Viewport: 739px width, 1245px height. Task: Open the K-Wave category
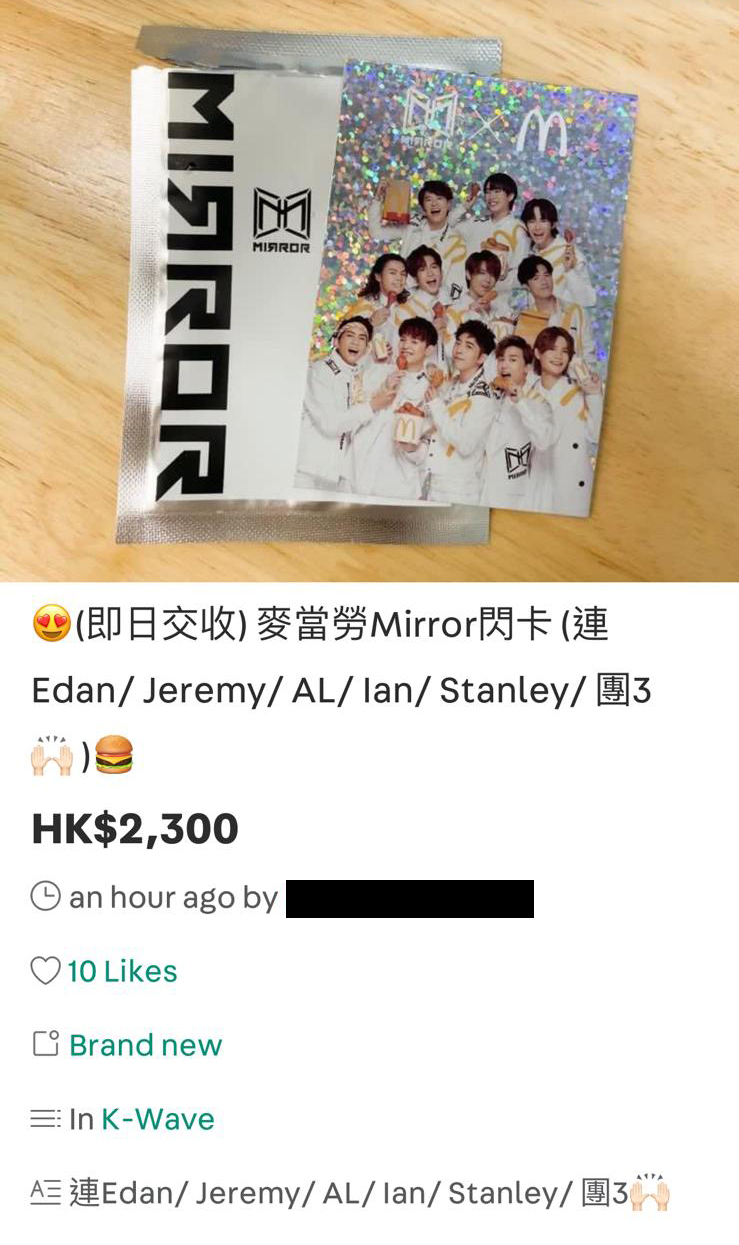158,1119
